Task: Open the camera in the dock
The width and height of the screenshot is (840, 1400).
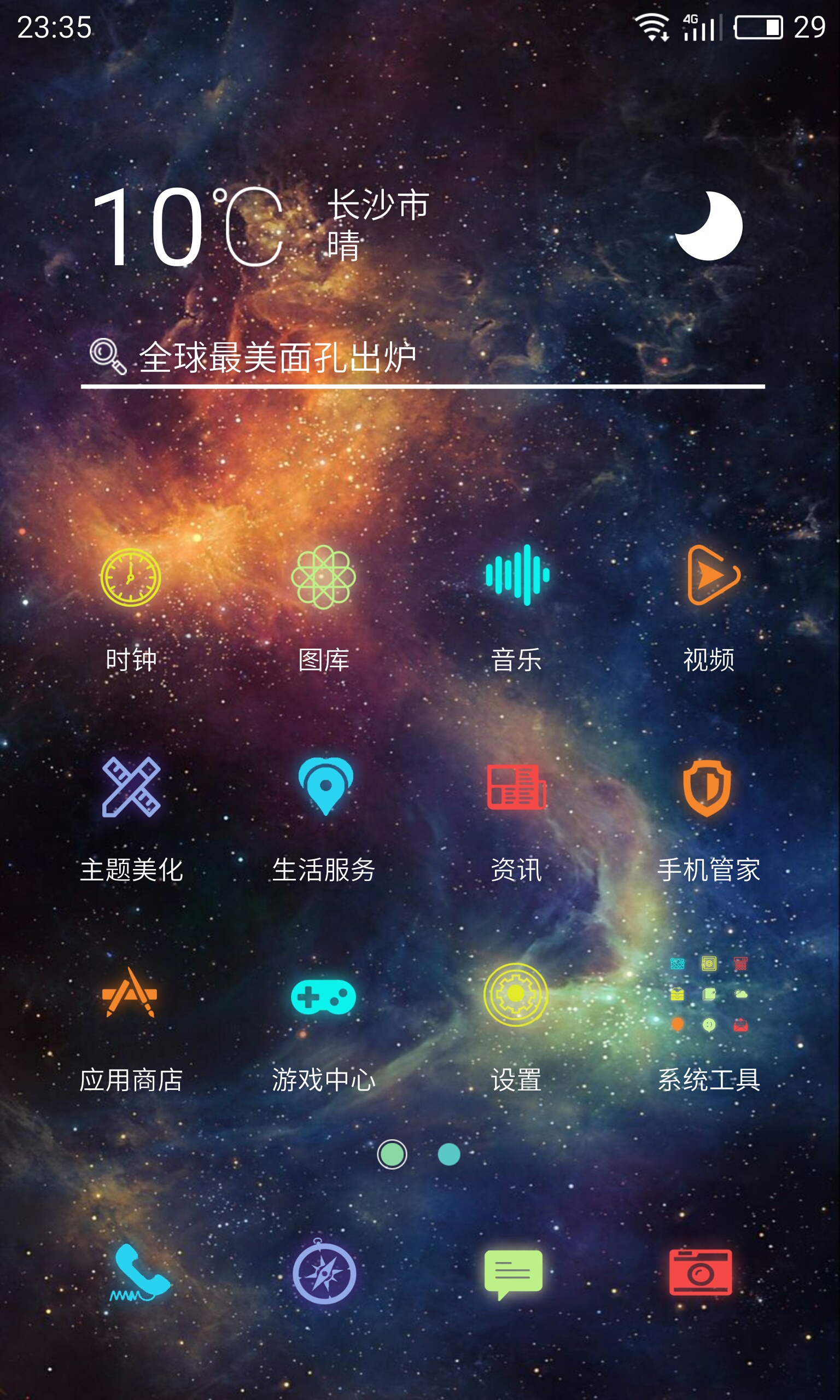Action: [x=701, y=1272]
